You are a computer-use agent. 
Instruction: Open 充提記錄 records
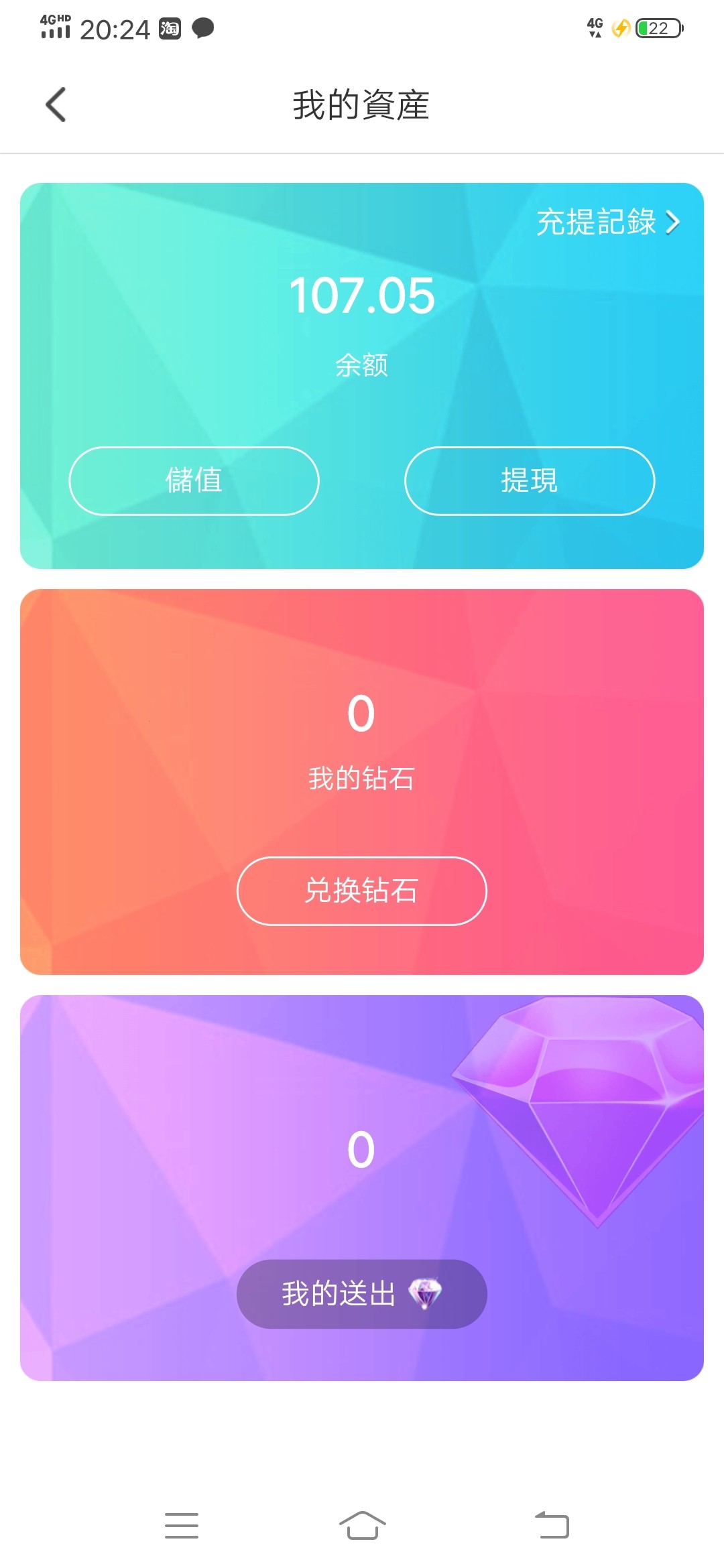tap(607, 222)
